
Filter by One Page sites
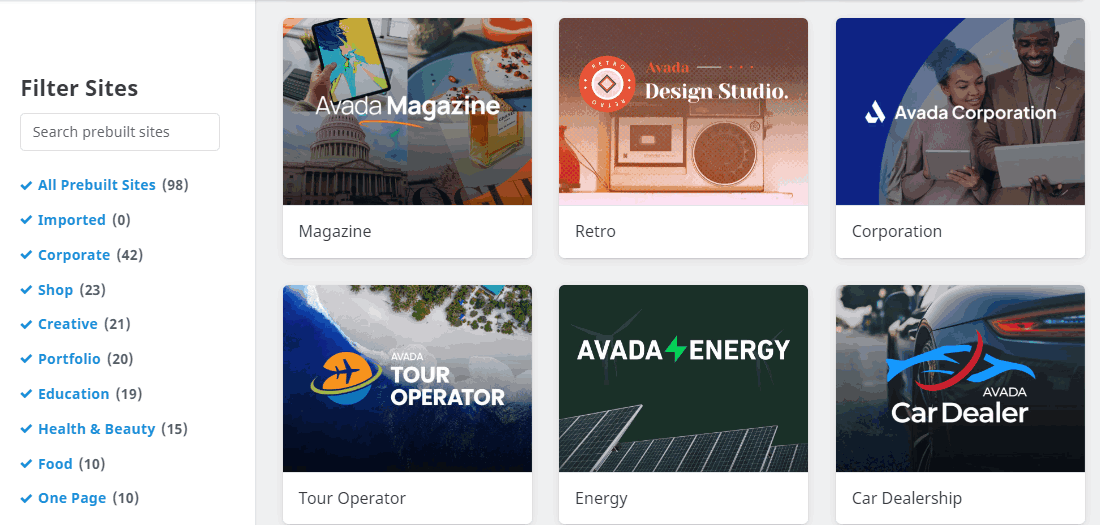pos(72,498)
